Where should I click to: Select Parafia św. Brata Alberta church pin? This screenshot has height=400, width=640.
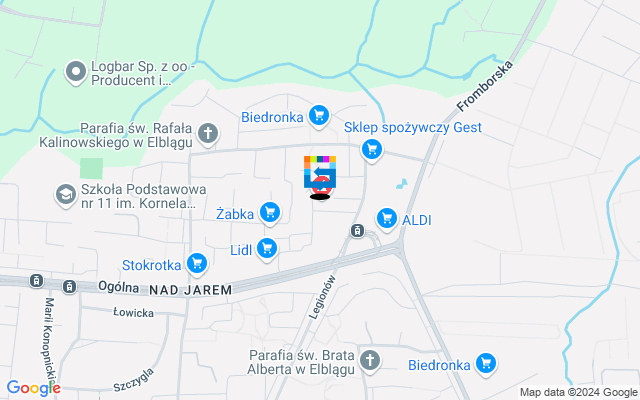click(x=369, y=360)
